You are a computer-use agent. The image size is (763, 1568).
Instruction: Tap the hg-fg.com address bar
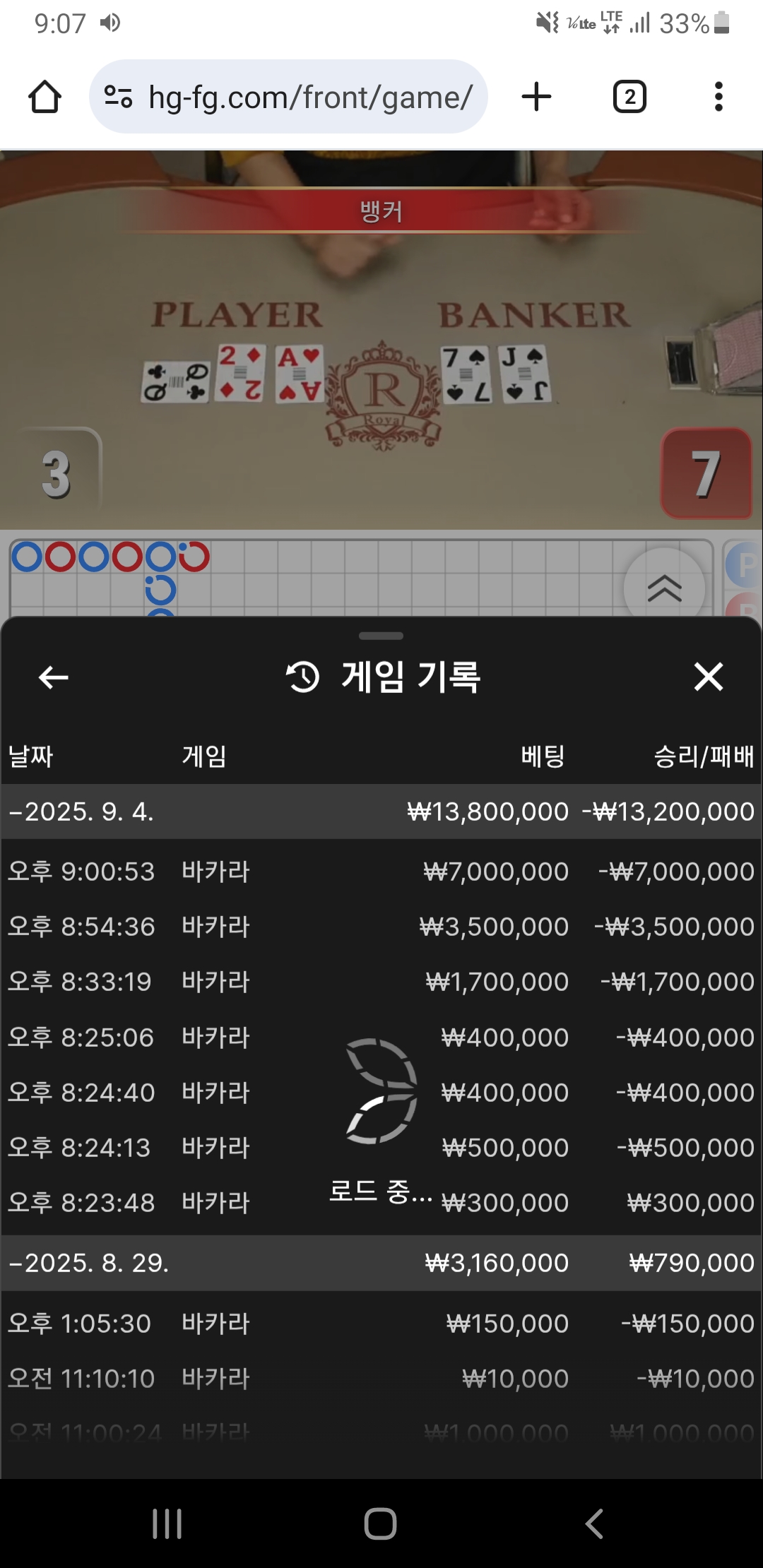pos(297,97)
